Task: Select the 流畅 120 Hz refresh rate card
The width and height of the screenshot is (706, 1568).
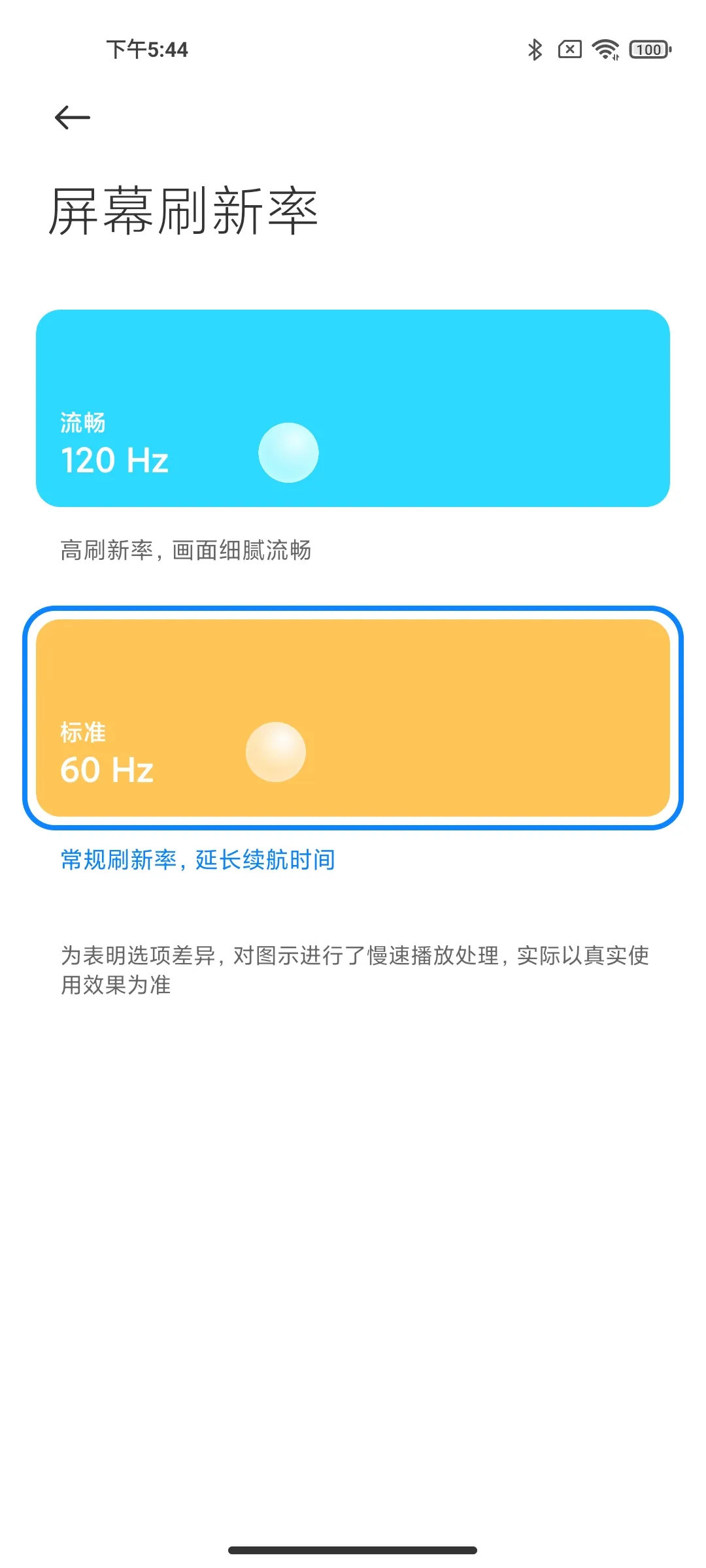Action: pos(353,408)
